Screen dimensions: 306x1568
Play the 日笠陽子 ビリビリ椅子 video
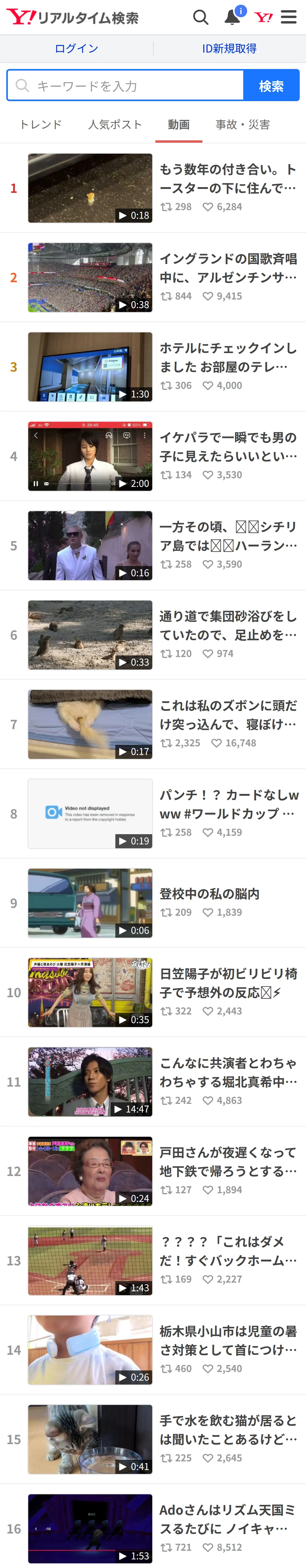coord(153,993)
